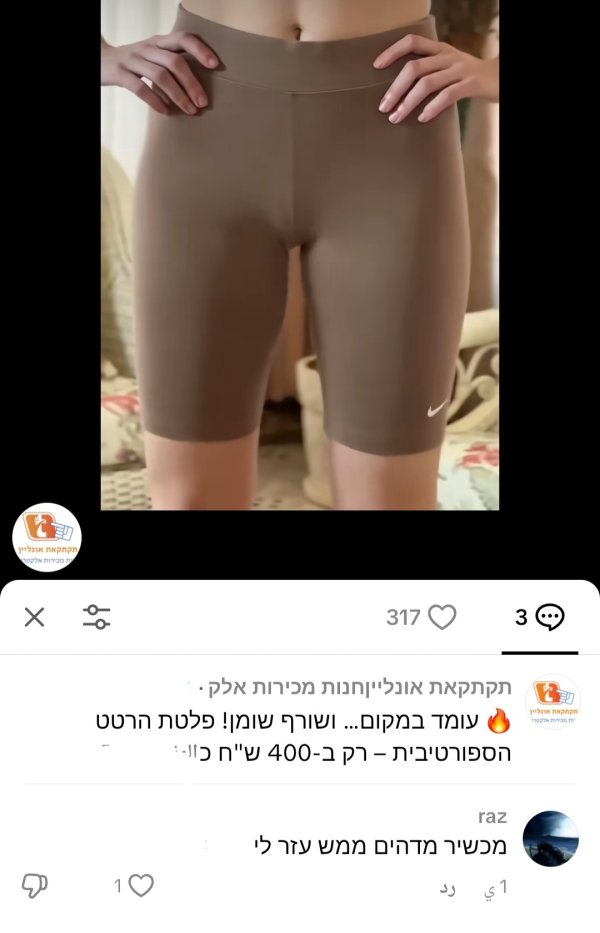Open the seller avatar over the video
Viewport: 600px width, 933px height.
click(47, 537)
